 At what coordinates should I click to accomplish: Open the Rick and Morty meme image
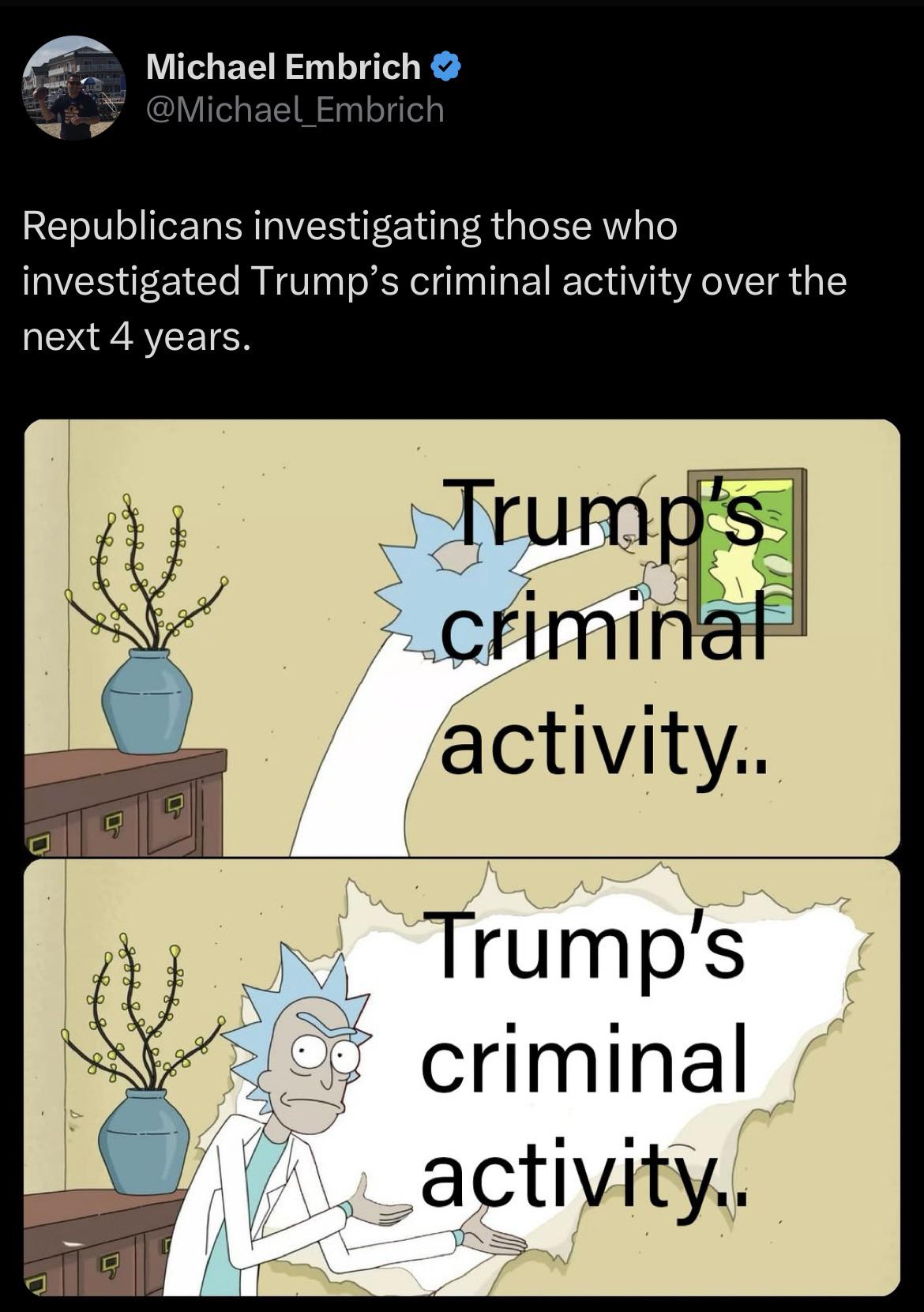point(462,857)
